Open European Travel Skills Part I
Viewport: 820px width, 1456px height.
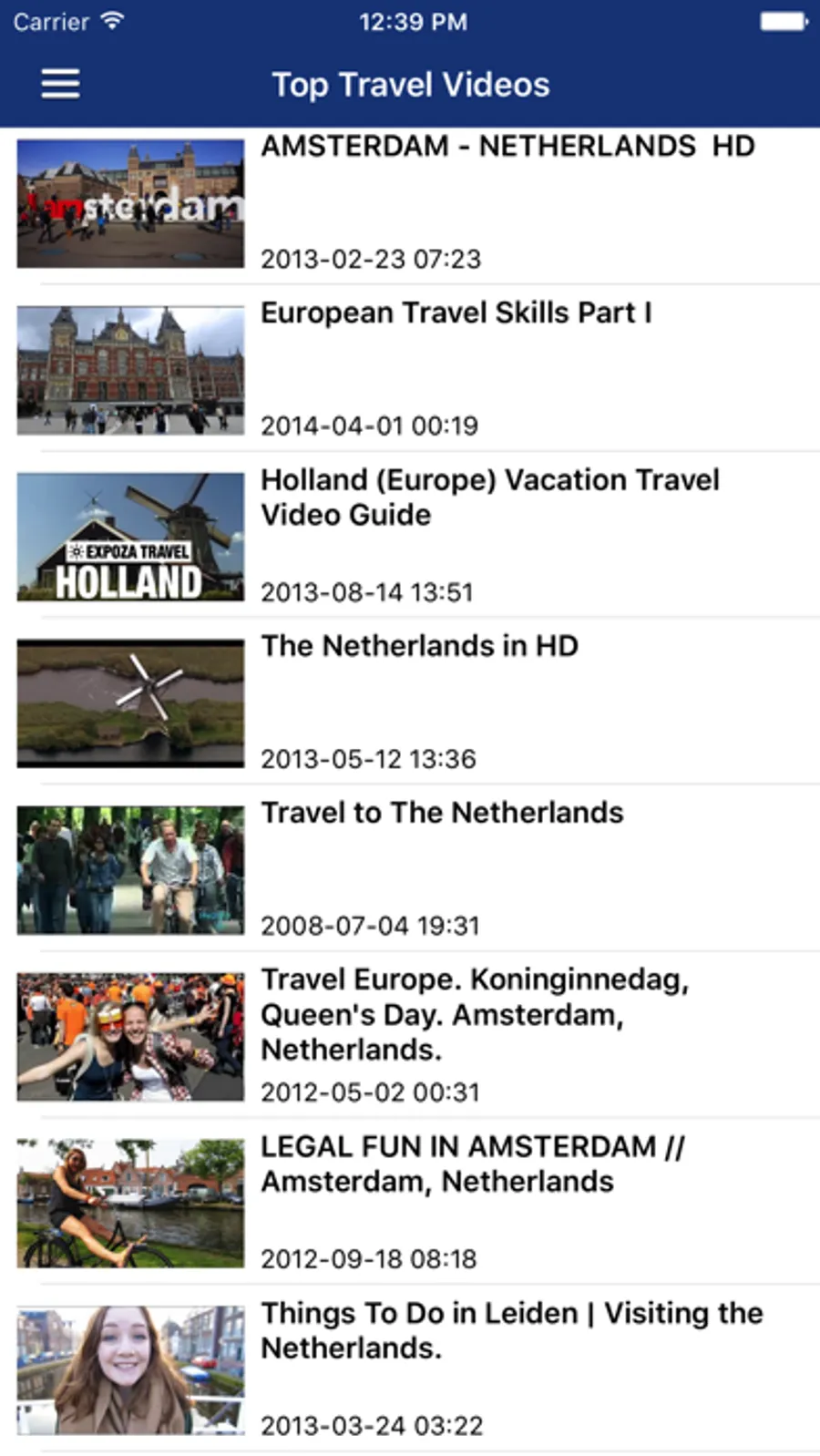click(456, 313)
